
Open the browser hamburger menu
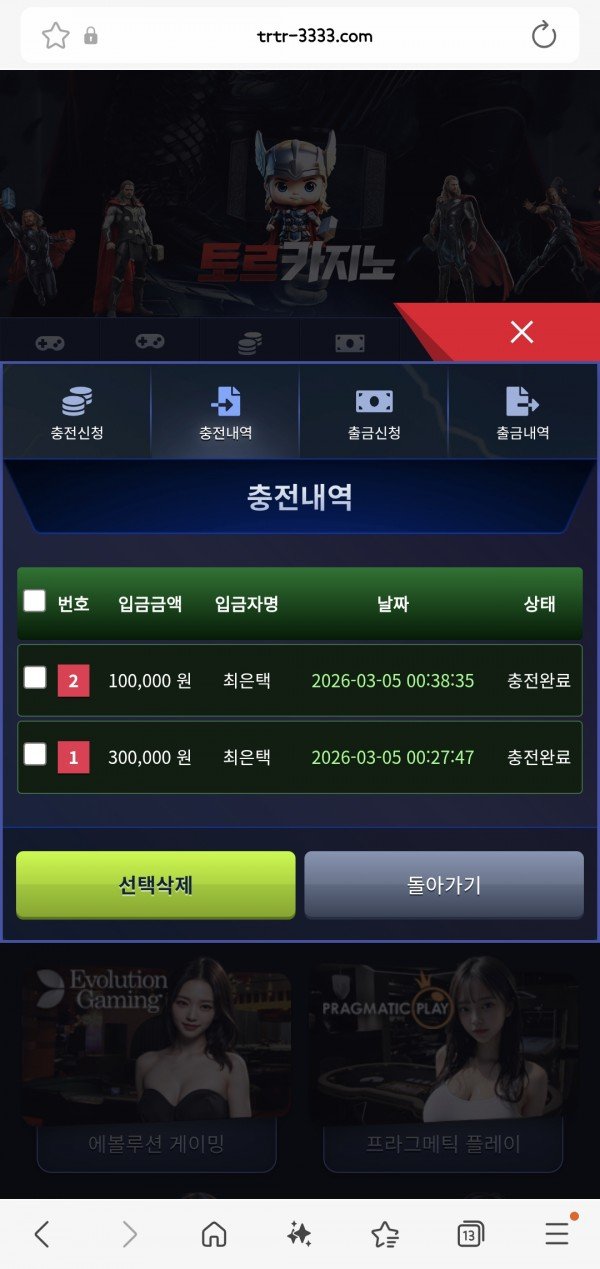coord(557,1235)
